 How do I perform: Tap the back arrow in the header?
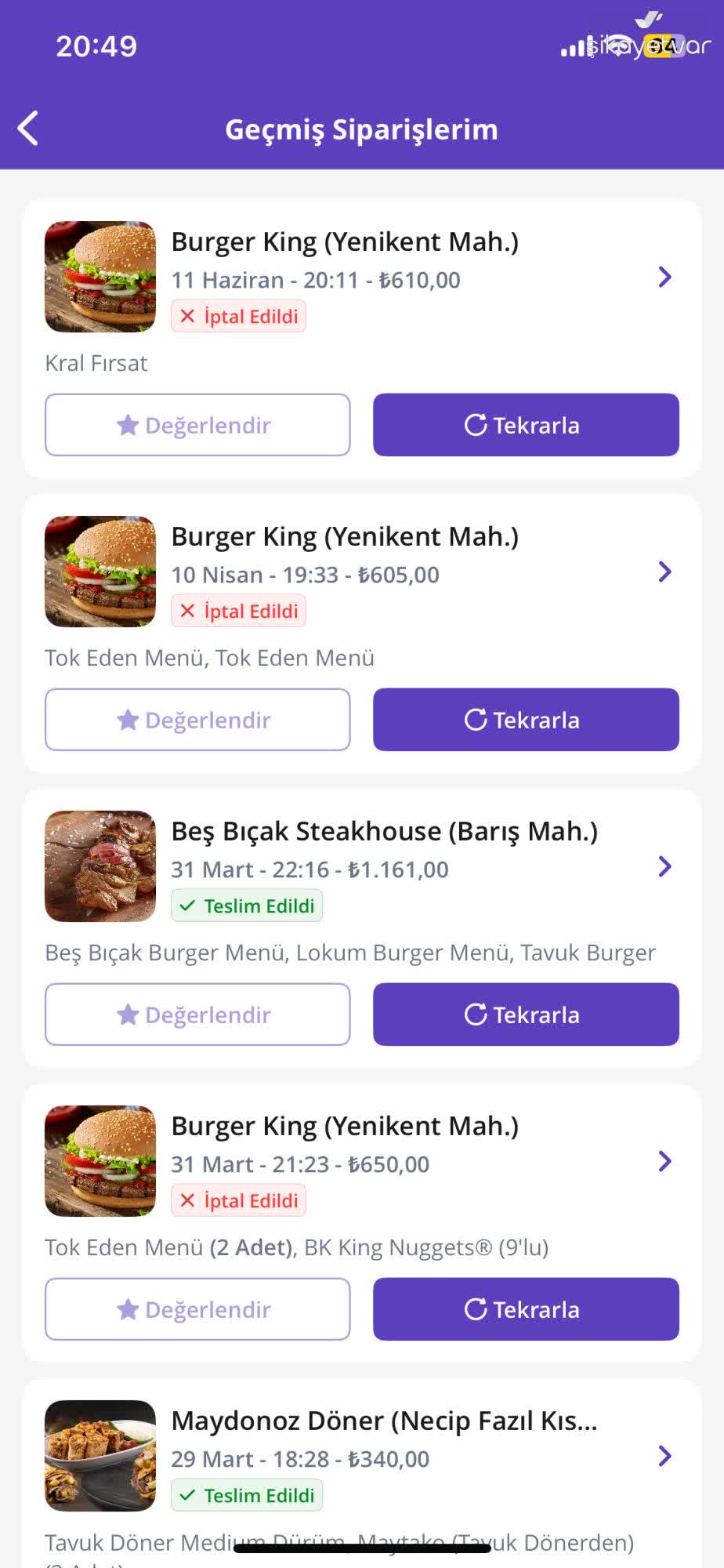click(28, 128)
